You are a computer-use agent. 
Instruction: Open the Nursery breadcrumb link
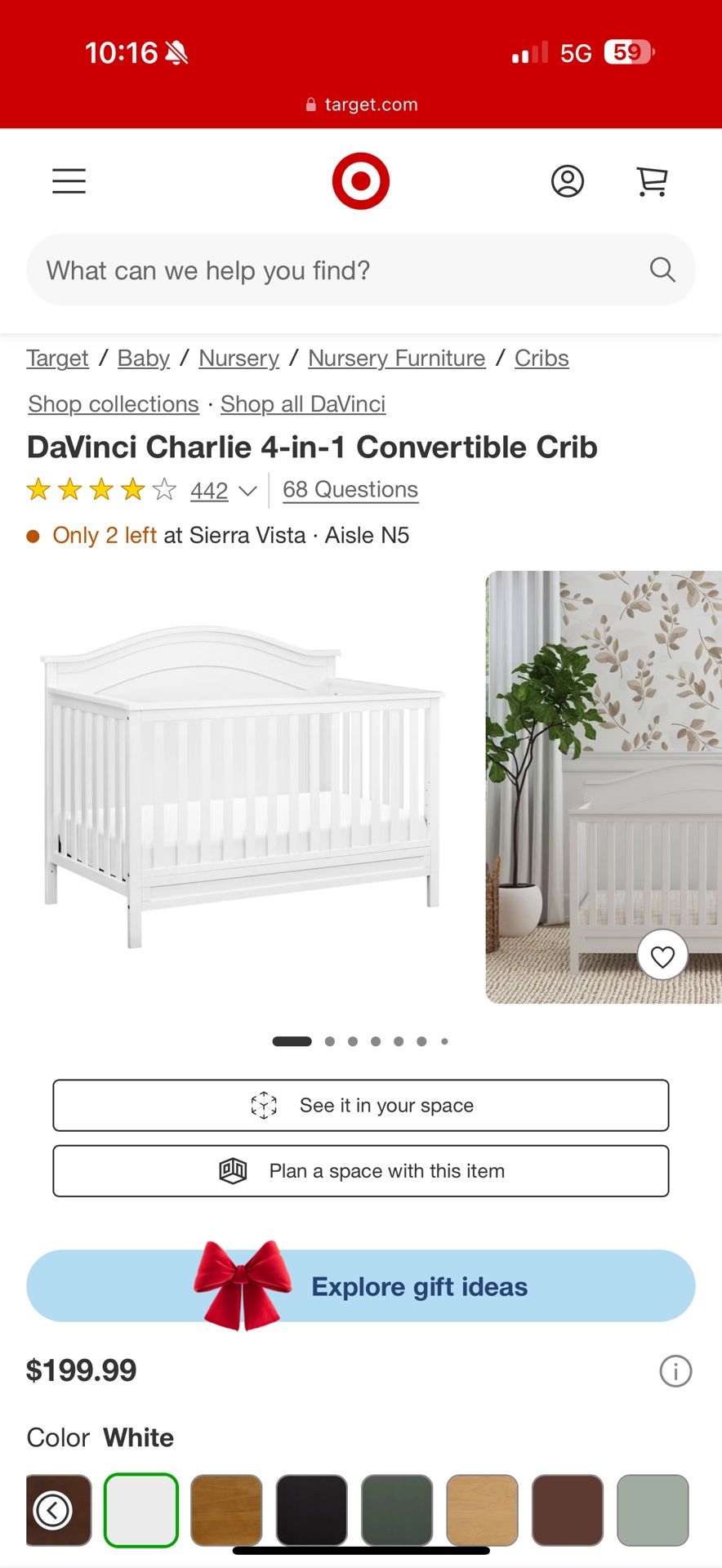(238, 359)
